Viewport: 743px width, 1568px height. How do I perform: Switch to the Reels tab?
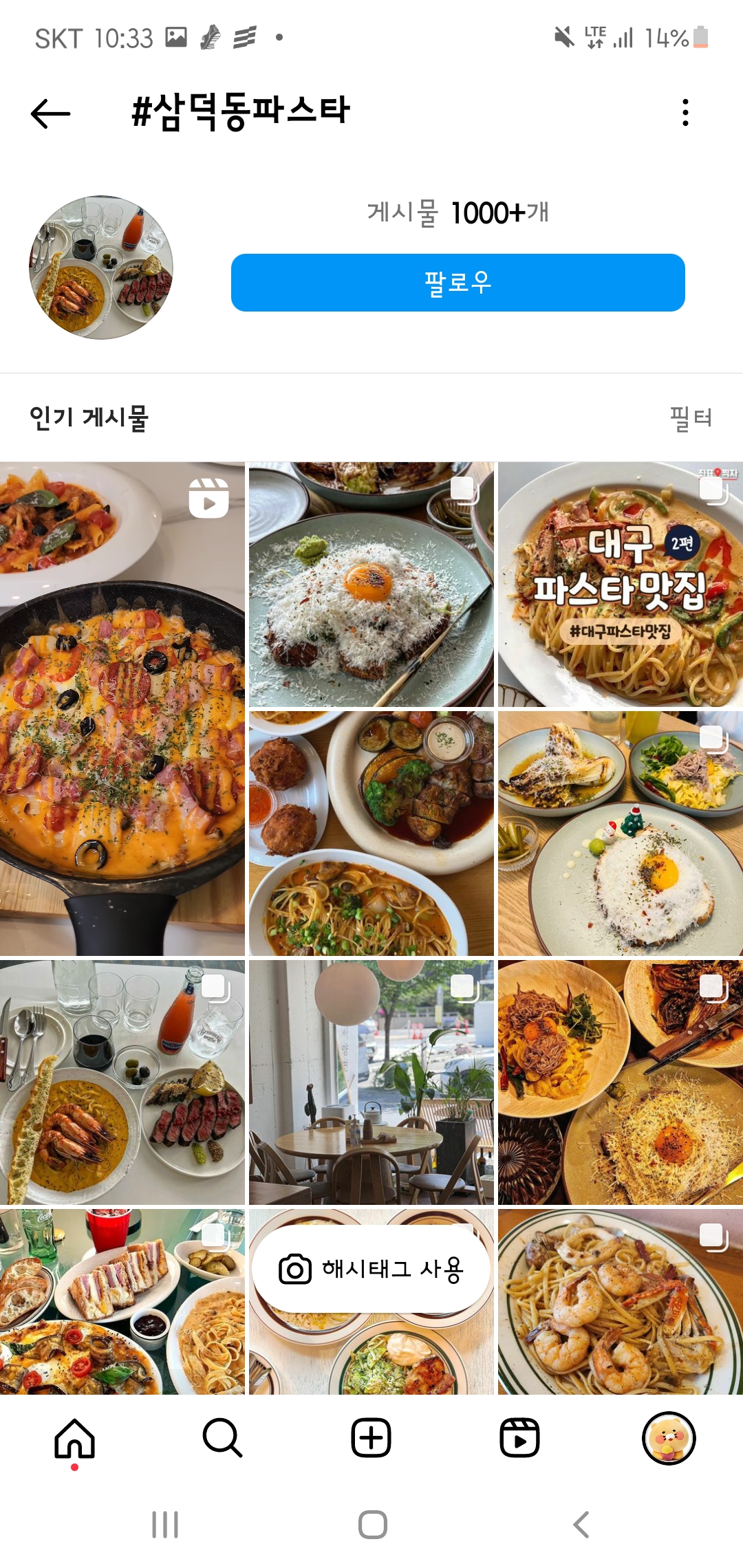519,1439
